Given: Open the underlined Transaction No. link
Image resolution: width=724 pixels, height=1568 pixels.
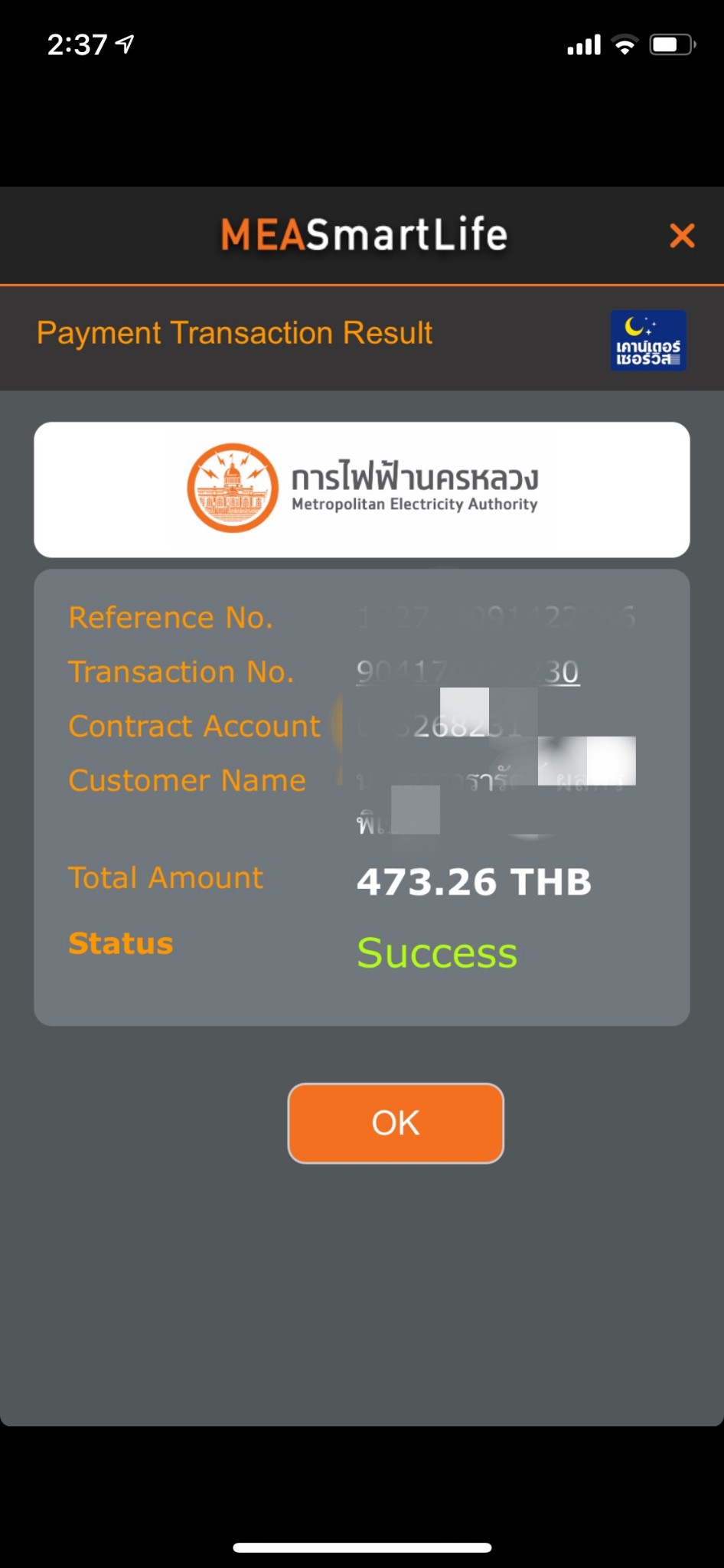Looking at the screenshot, I should point(468,671).
